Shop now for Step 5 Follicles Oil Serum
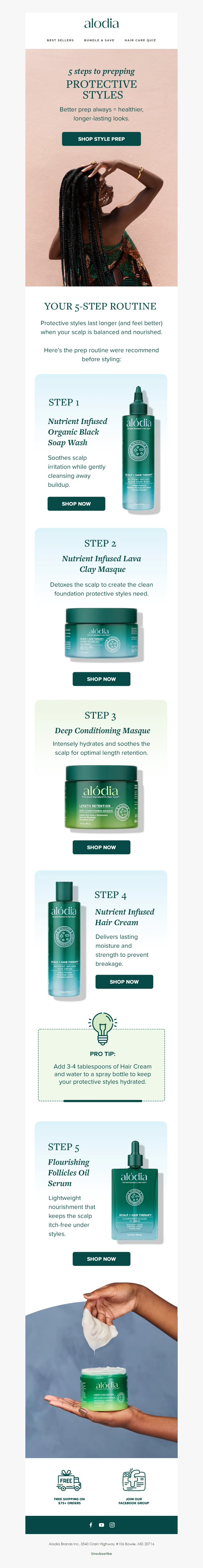The height and width of the screenshot is (1568, 203). [101, 1258]
